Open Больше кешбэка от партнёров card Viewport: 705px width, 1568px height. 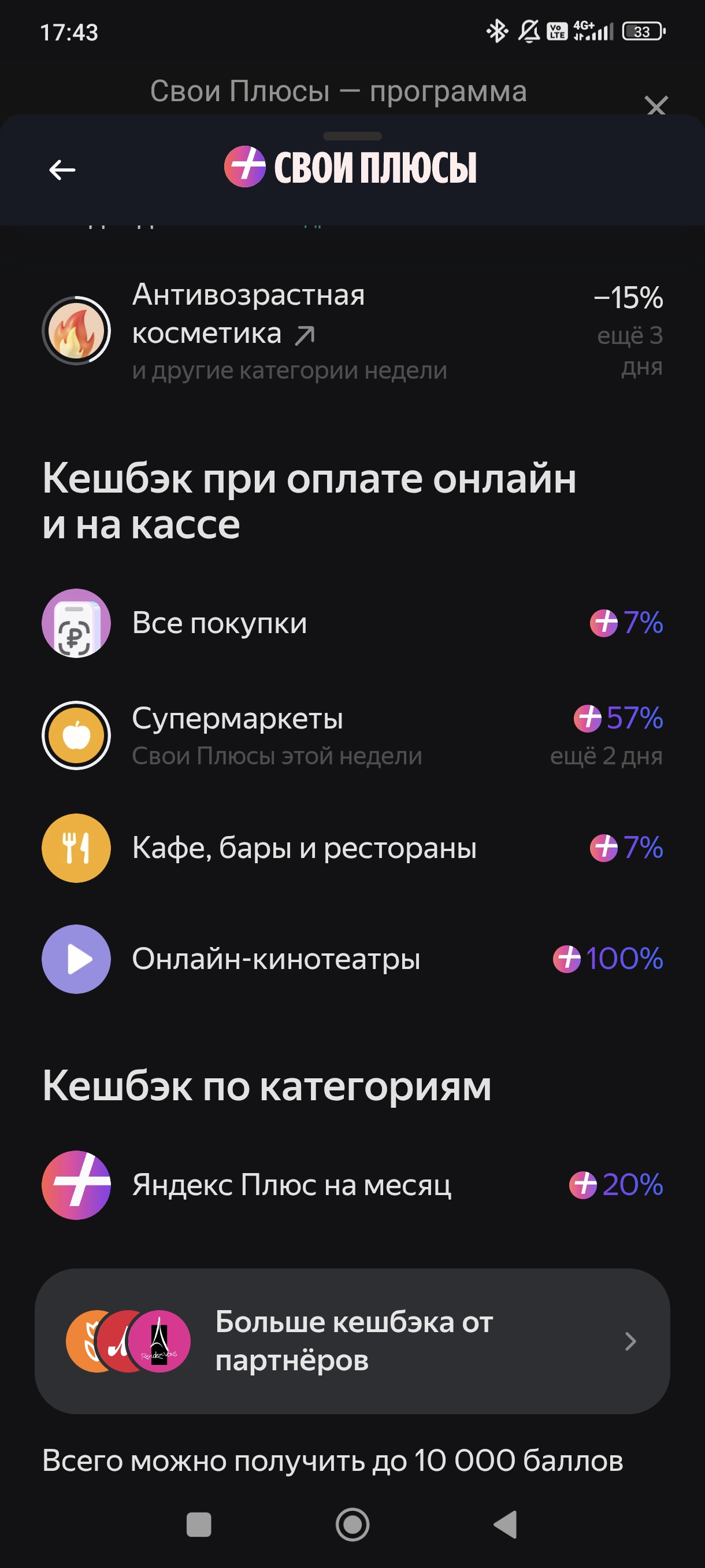click(351, 1340)
